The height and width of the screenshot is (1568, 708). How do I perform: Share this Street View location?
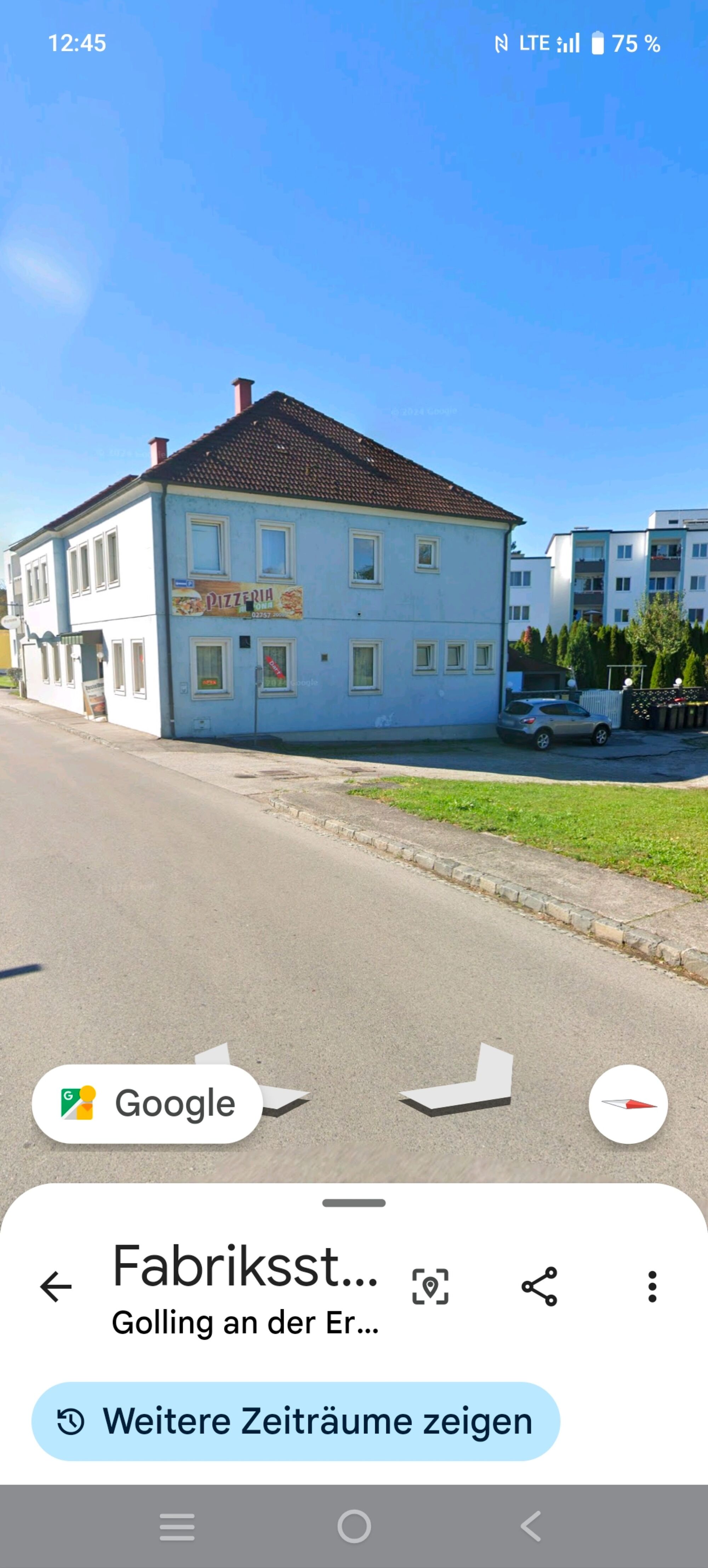click(539, 1286)
